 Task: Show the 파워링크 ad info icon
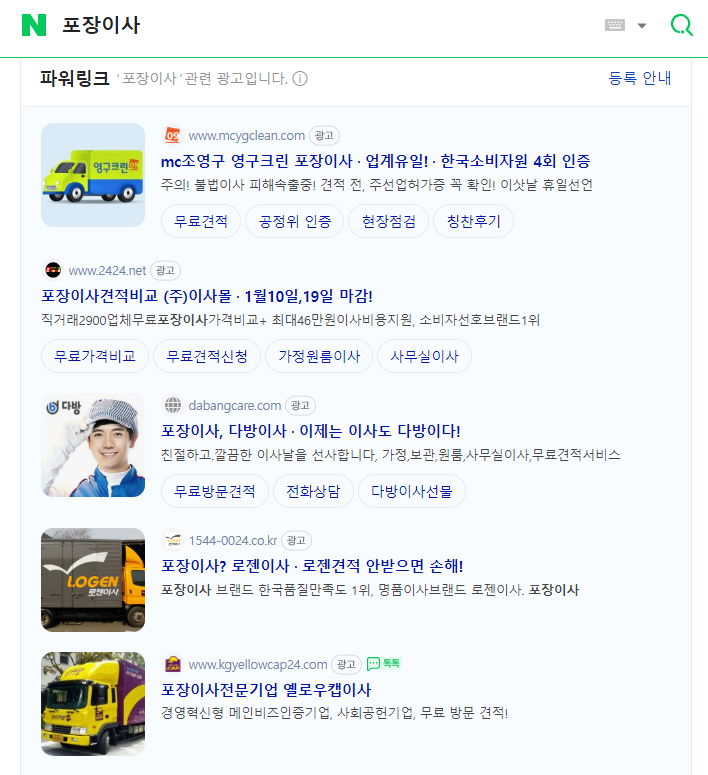click(x=300, y=79)
